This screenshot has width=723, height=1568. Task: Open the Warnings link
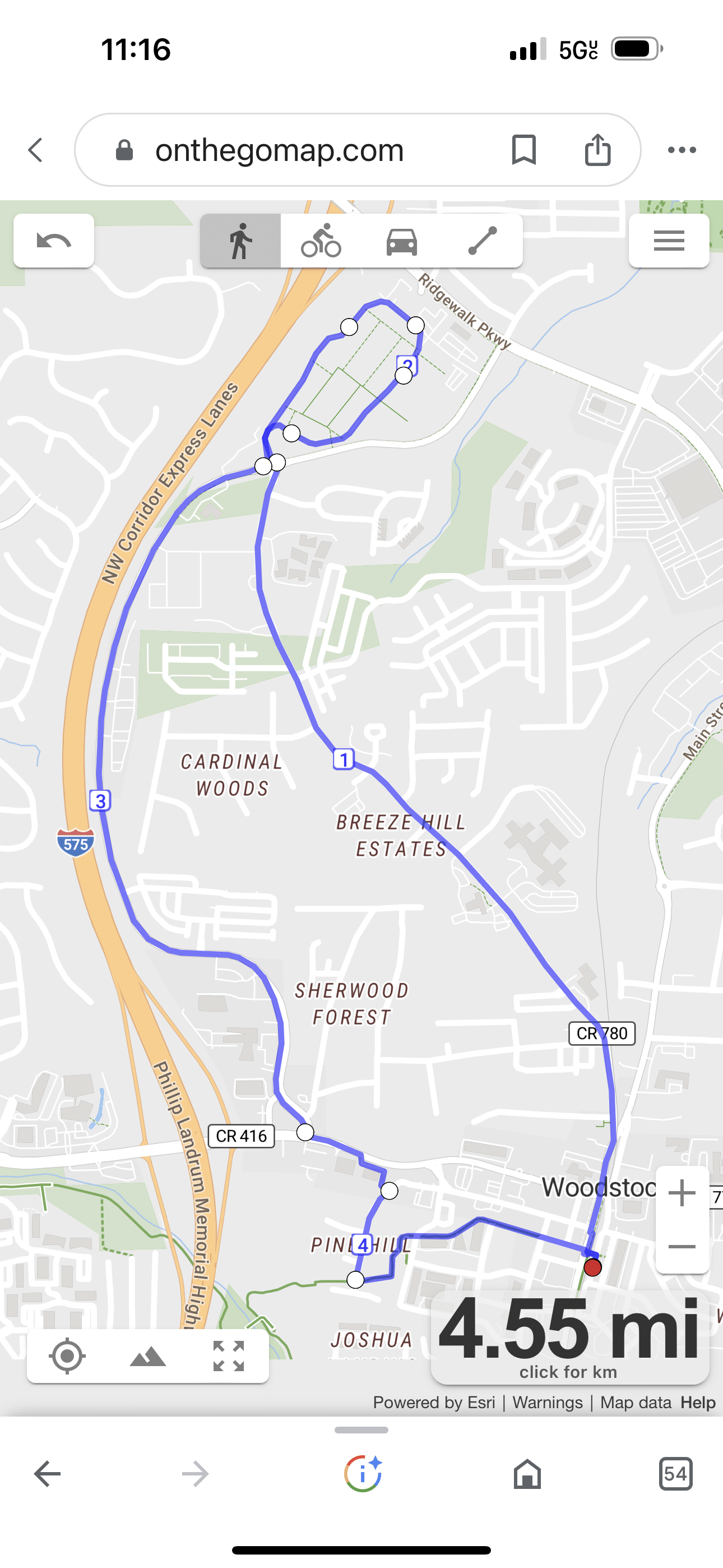pyautogui.click(x=547, y=1403)
